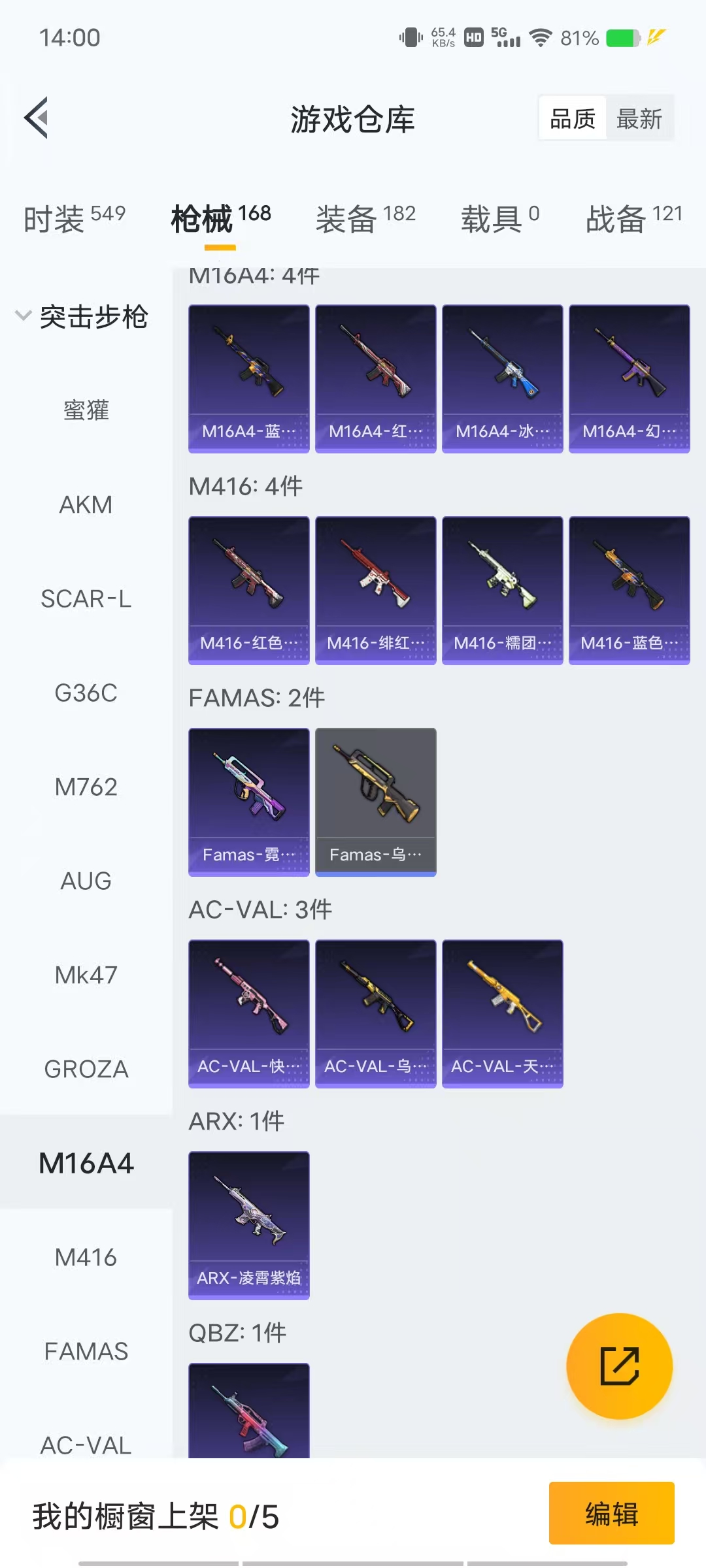Switch to the 时装 tab

click(74, 219)
